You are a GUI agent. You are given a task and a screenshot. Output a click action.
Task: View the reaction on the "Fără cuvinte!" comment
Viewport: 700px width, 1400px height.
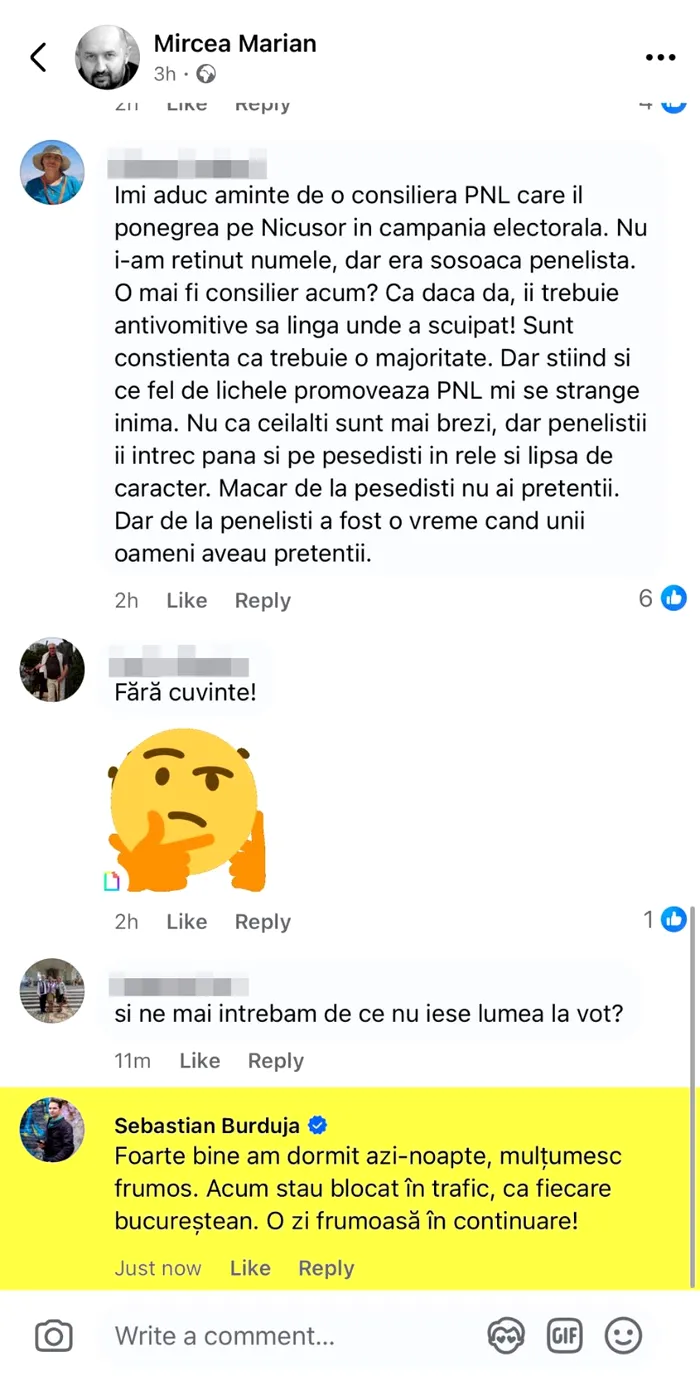click(665, 919)
